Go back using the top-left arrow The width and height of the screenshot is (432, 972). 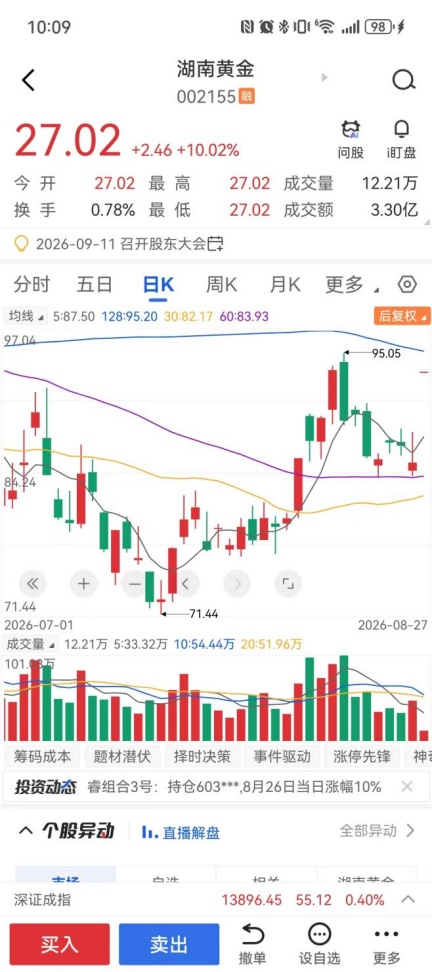click(x=28, y=81)
